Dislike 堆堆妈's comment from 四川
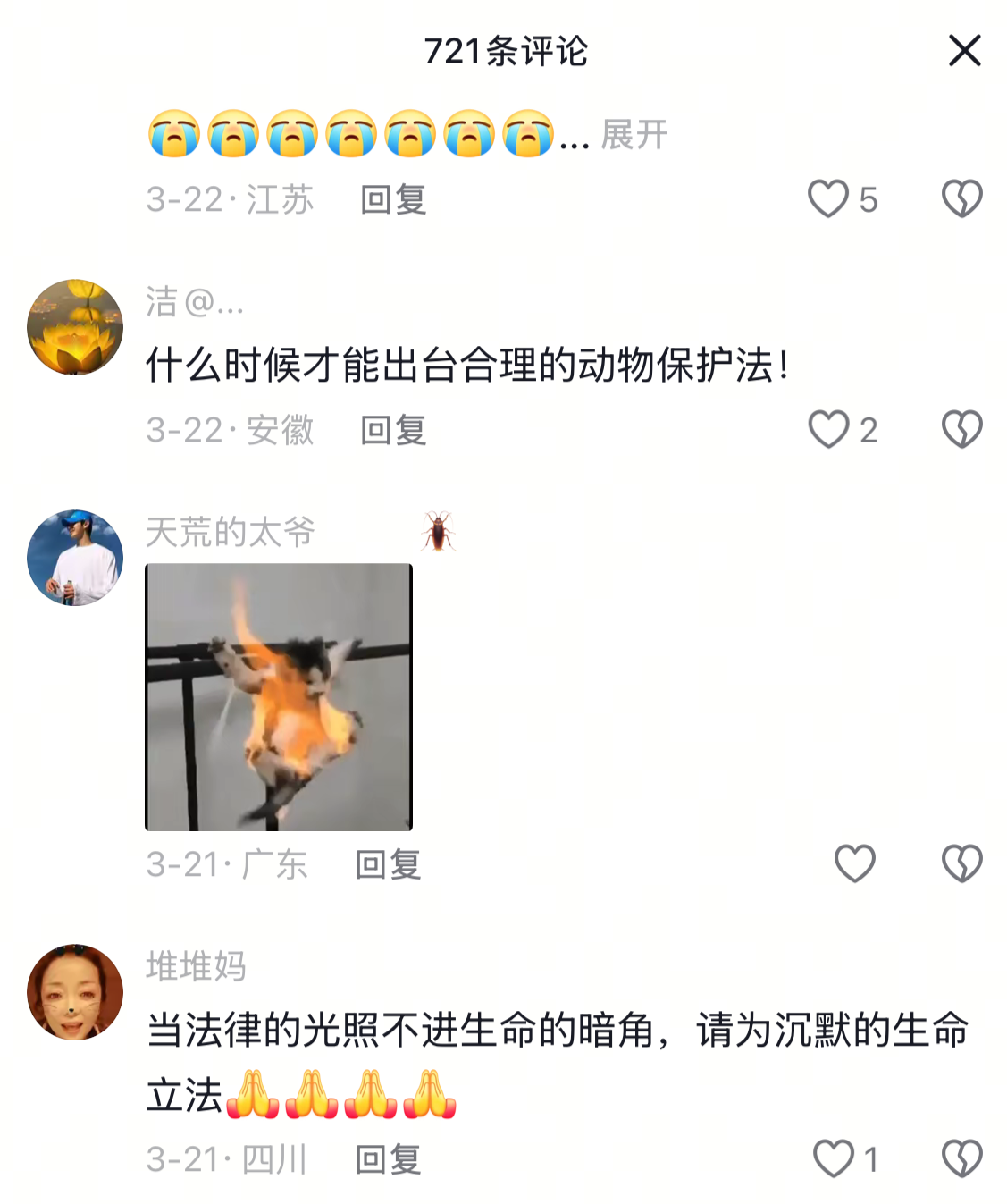Screen dimensions: 1007x1204 [961, 1158]
